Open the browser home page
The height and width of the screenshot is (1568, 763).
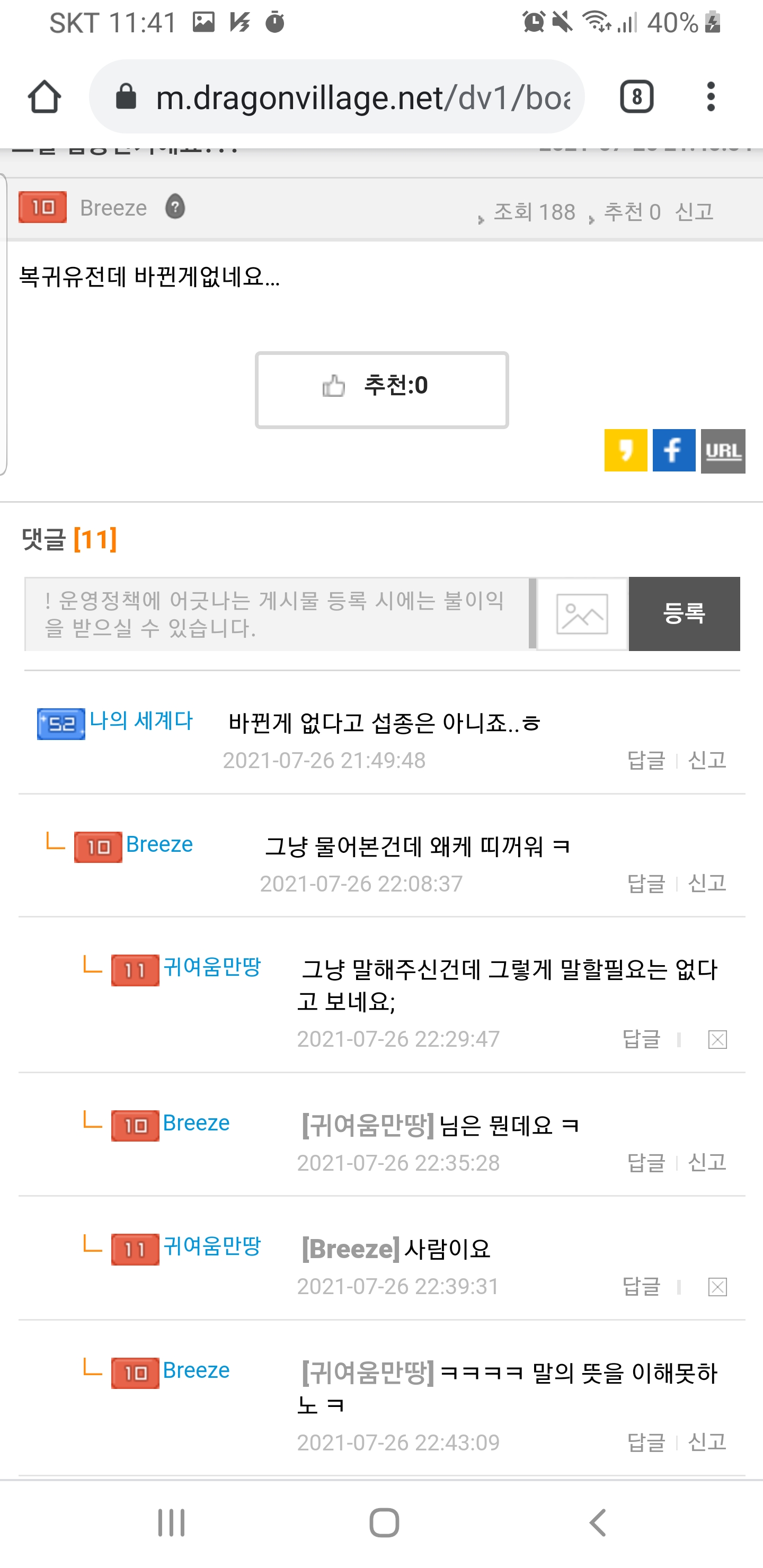coord(45,97)
